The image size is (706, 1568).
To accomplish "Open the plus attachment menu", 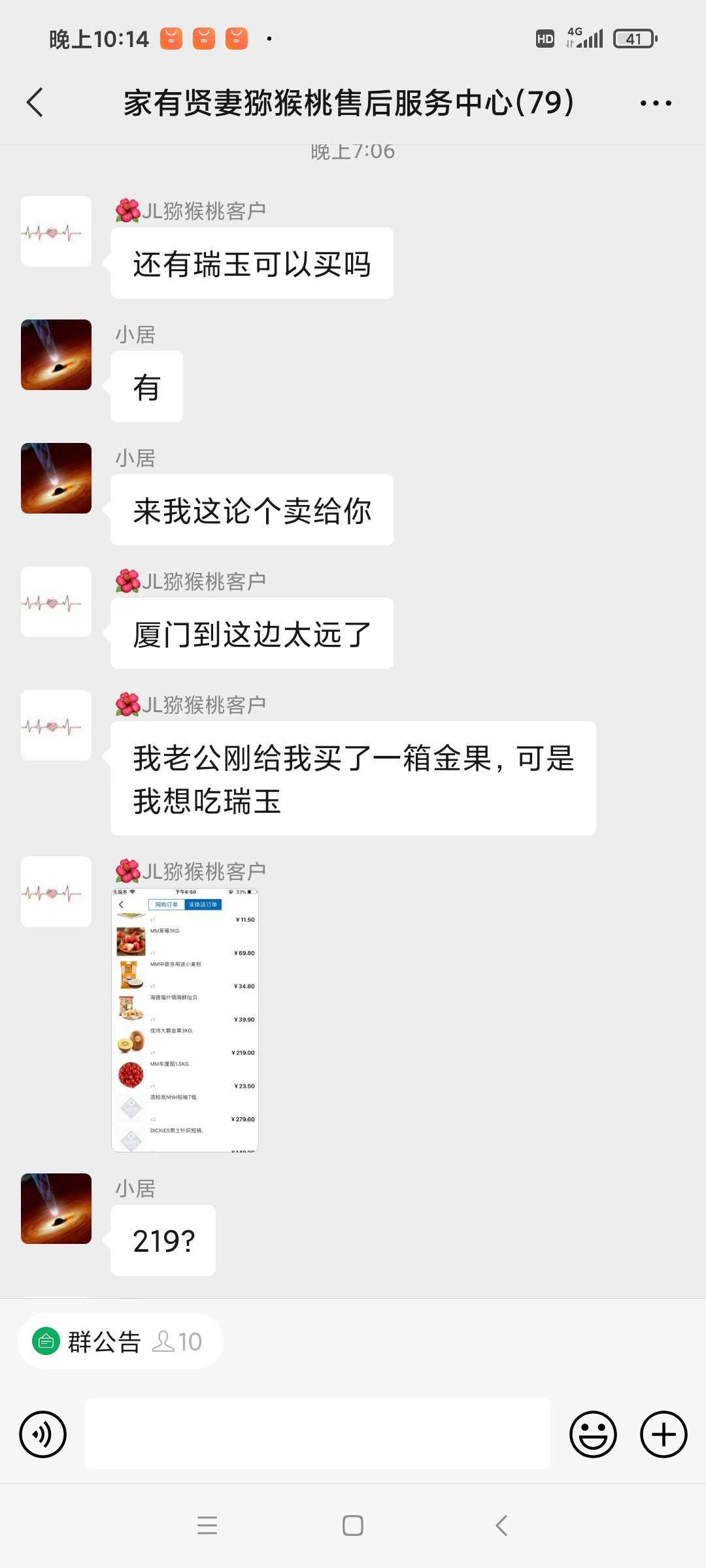I will click(x=664, y=1434).
